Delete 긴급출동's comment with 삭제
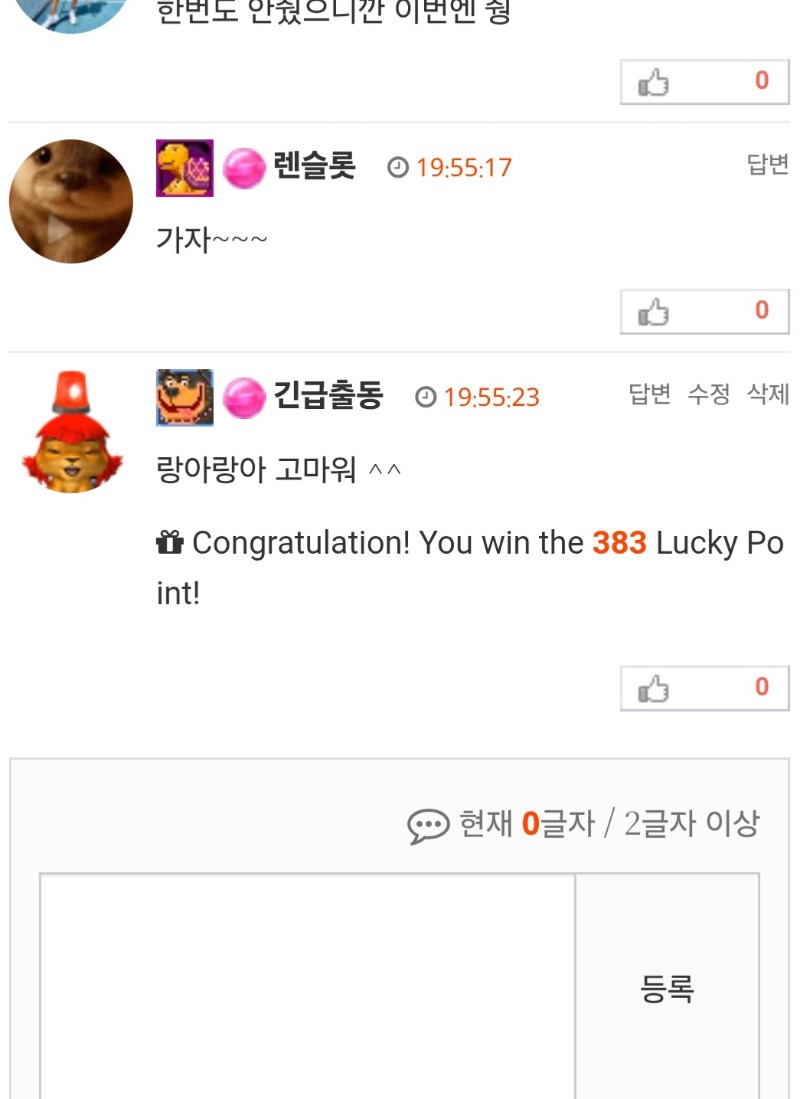Viewport: 800px width, 1099px height. click(767, 394)
